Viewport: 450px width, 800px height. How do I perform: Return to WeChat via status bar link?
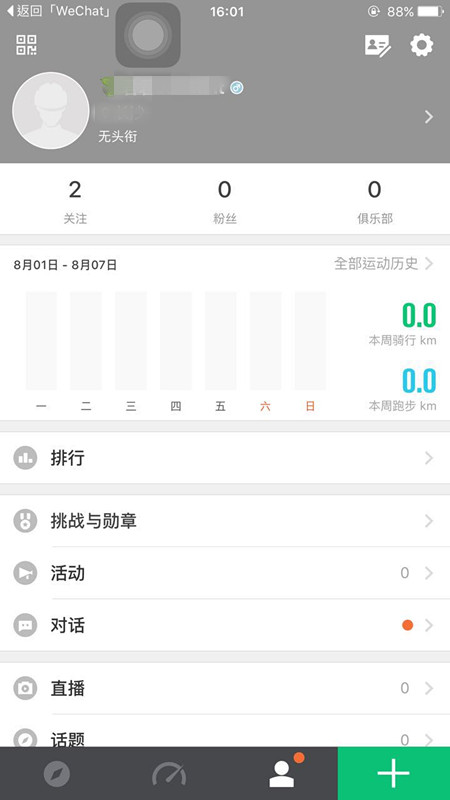click(x=58, y=11)
